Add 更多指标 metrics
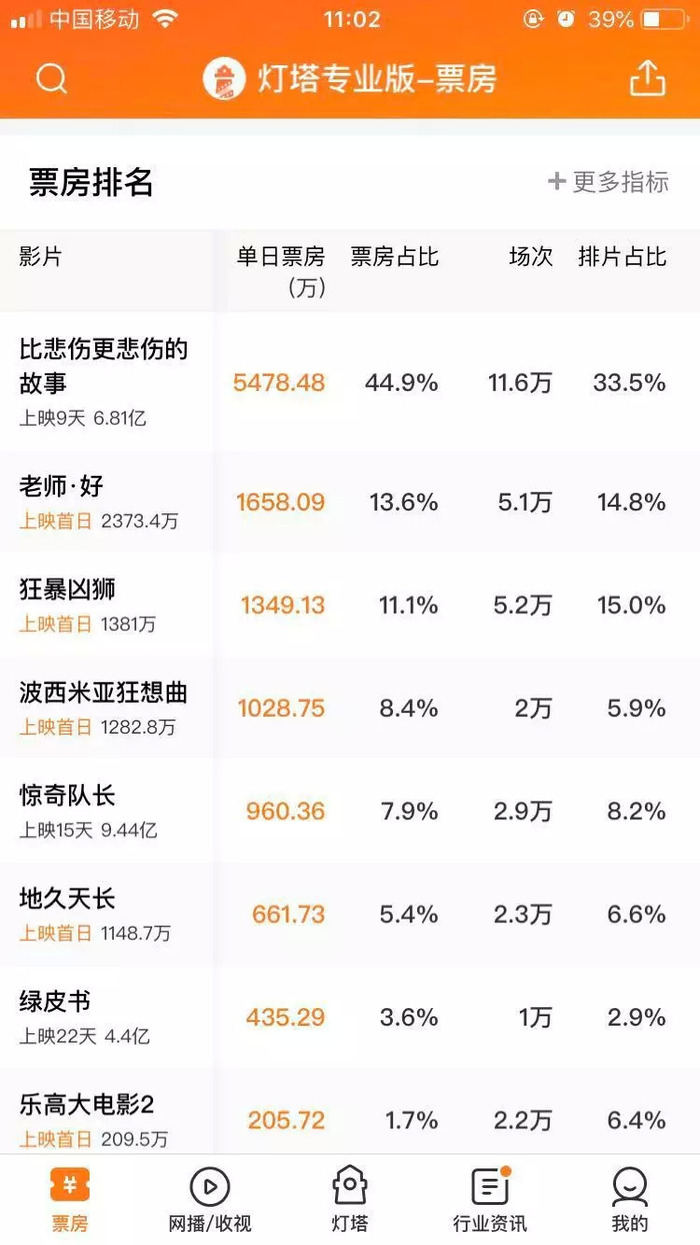The height and width of the screenshot is (1245, 700). (608, 182)
